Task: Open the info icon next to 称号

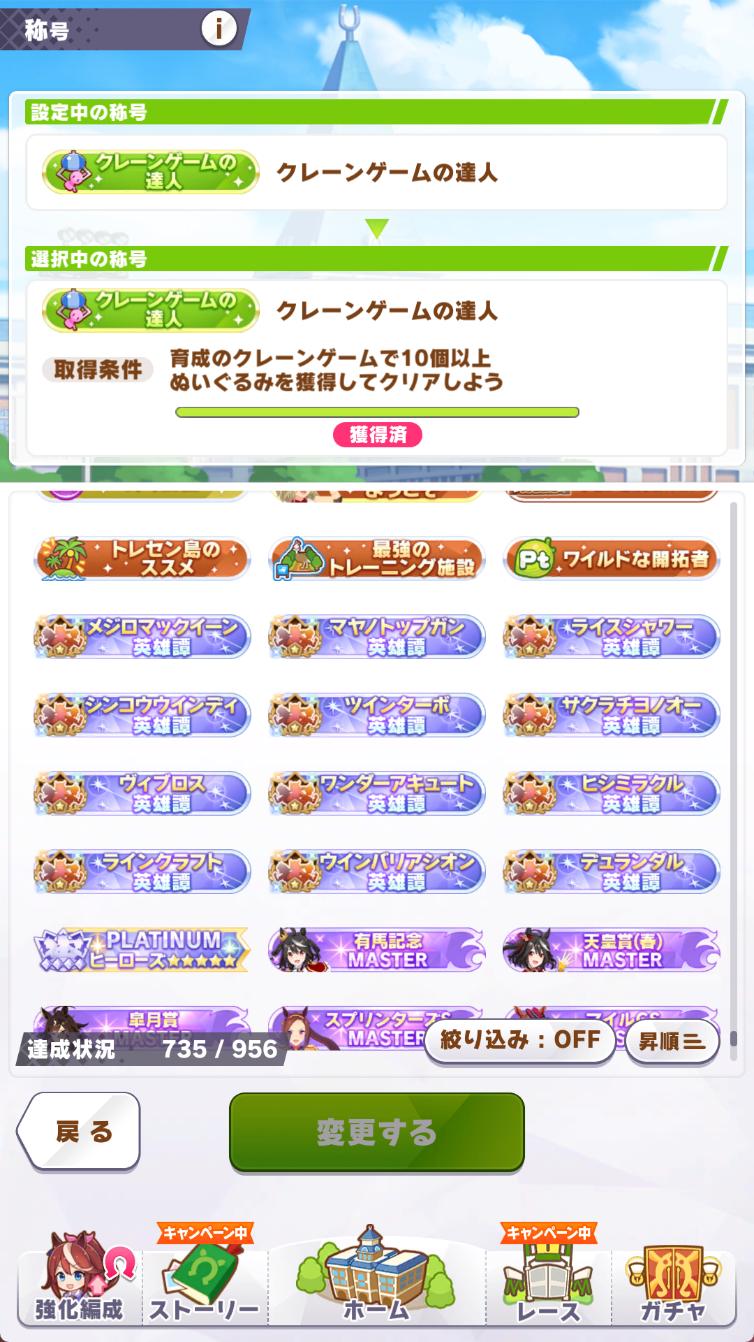Action: (x=218, y=29)
